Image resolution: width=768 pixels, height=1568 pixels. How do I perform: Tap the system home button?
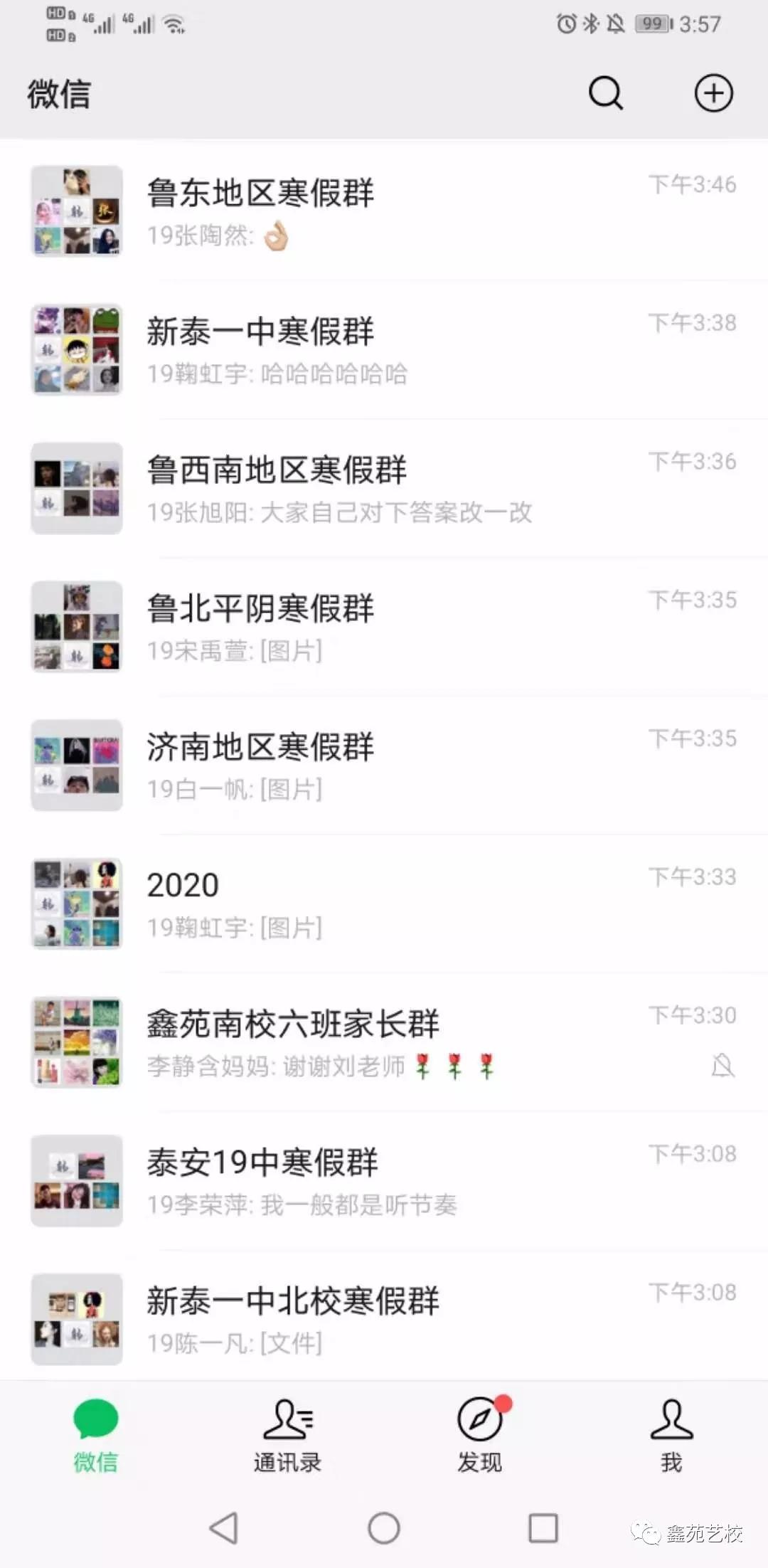[x=384, y=1528]
